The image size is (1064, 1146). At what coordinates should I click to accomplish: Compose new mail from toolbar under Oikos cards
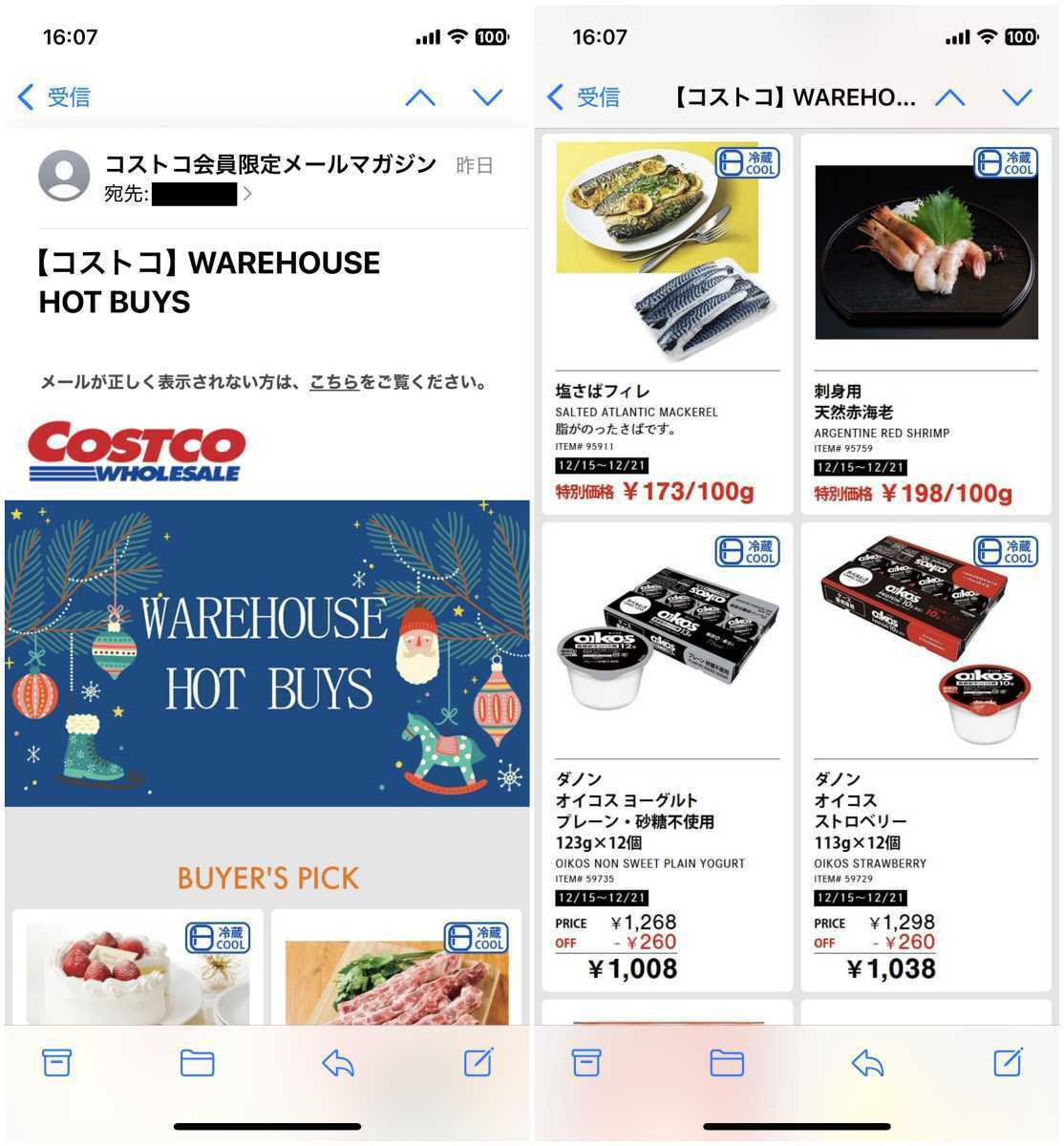click(x=1008, y=1062)
